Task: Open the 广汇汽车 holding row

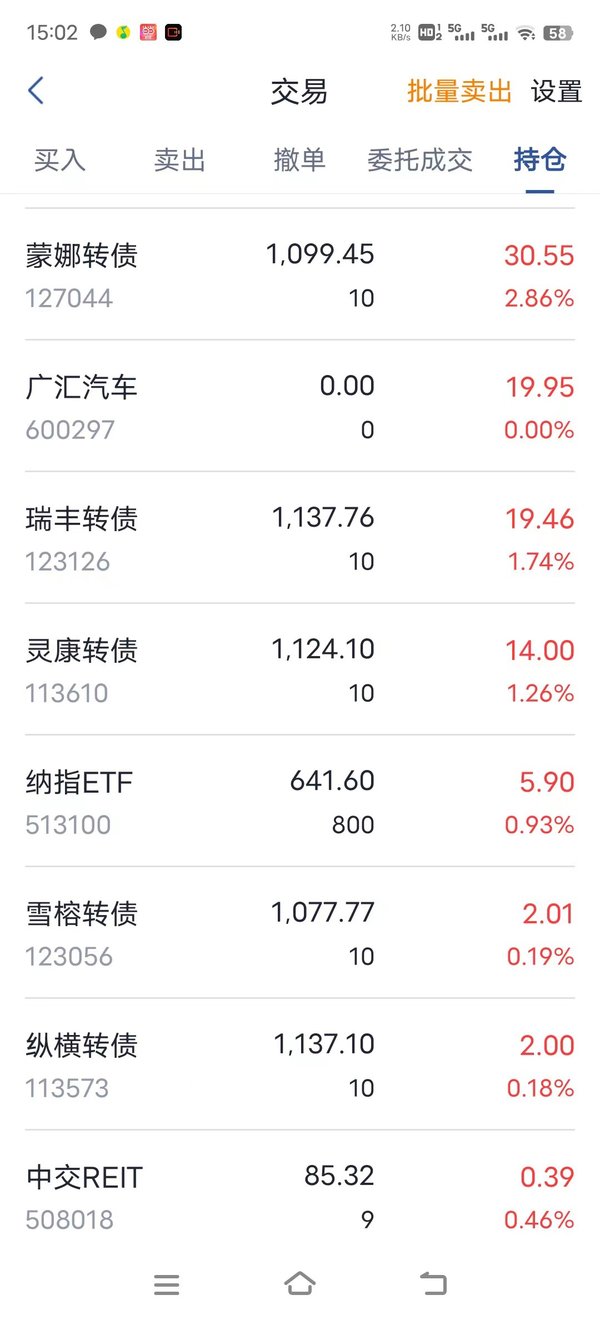Action: point(300,406)
